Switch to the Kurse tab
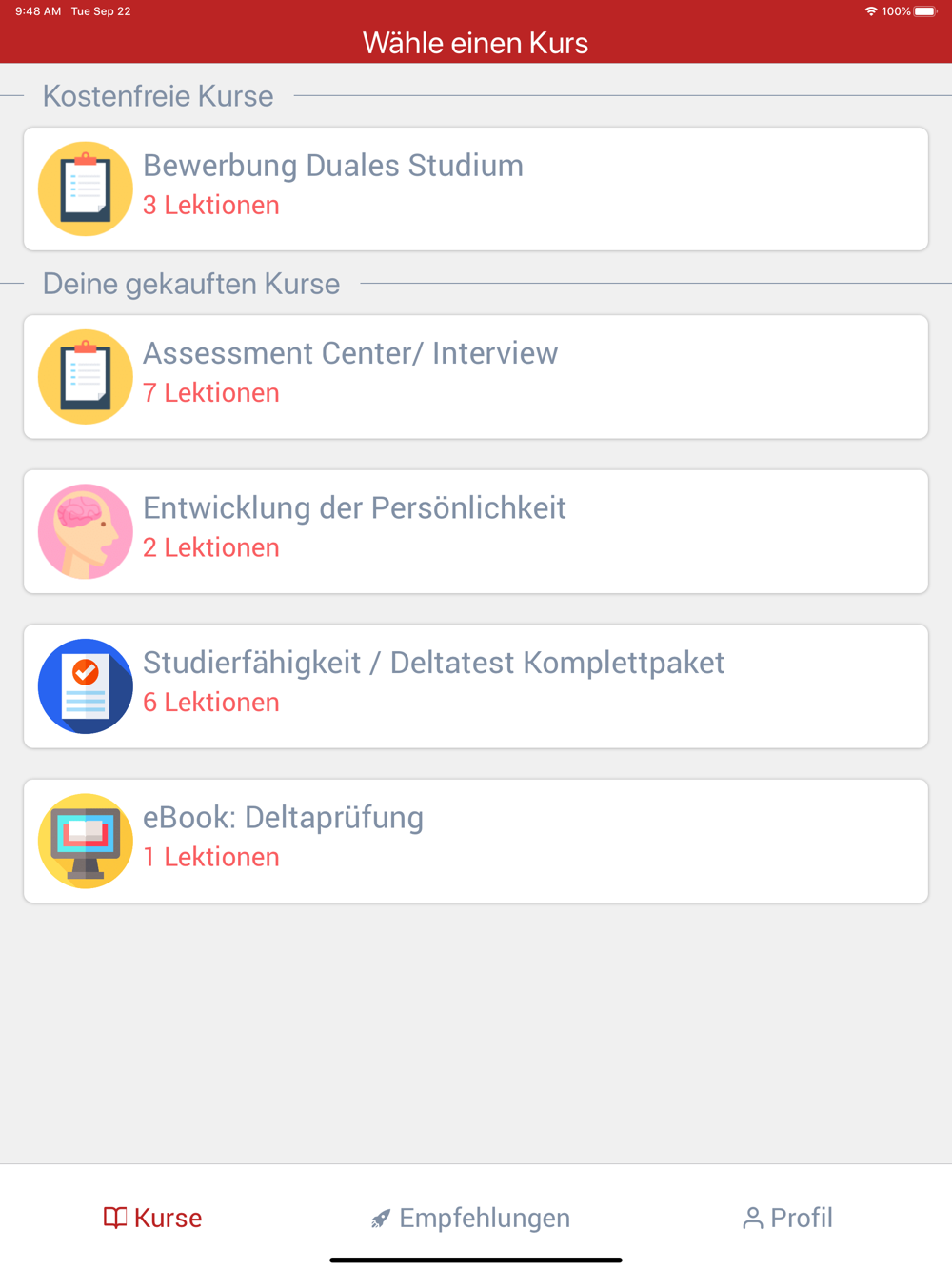952x1270 pixels. [x=153, y=1218]
